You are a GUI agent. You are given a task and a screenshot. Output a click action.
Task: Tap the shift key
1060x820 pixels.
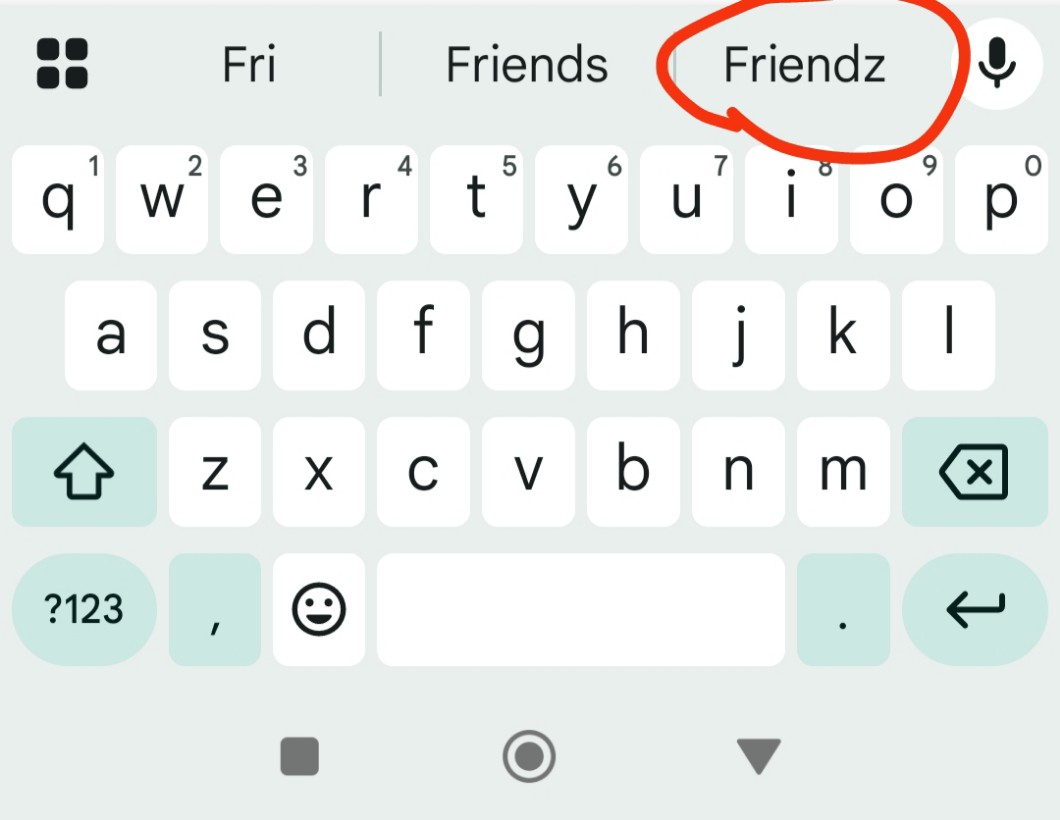coord(84,472)
